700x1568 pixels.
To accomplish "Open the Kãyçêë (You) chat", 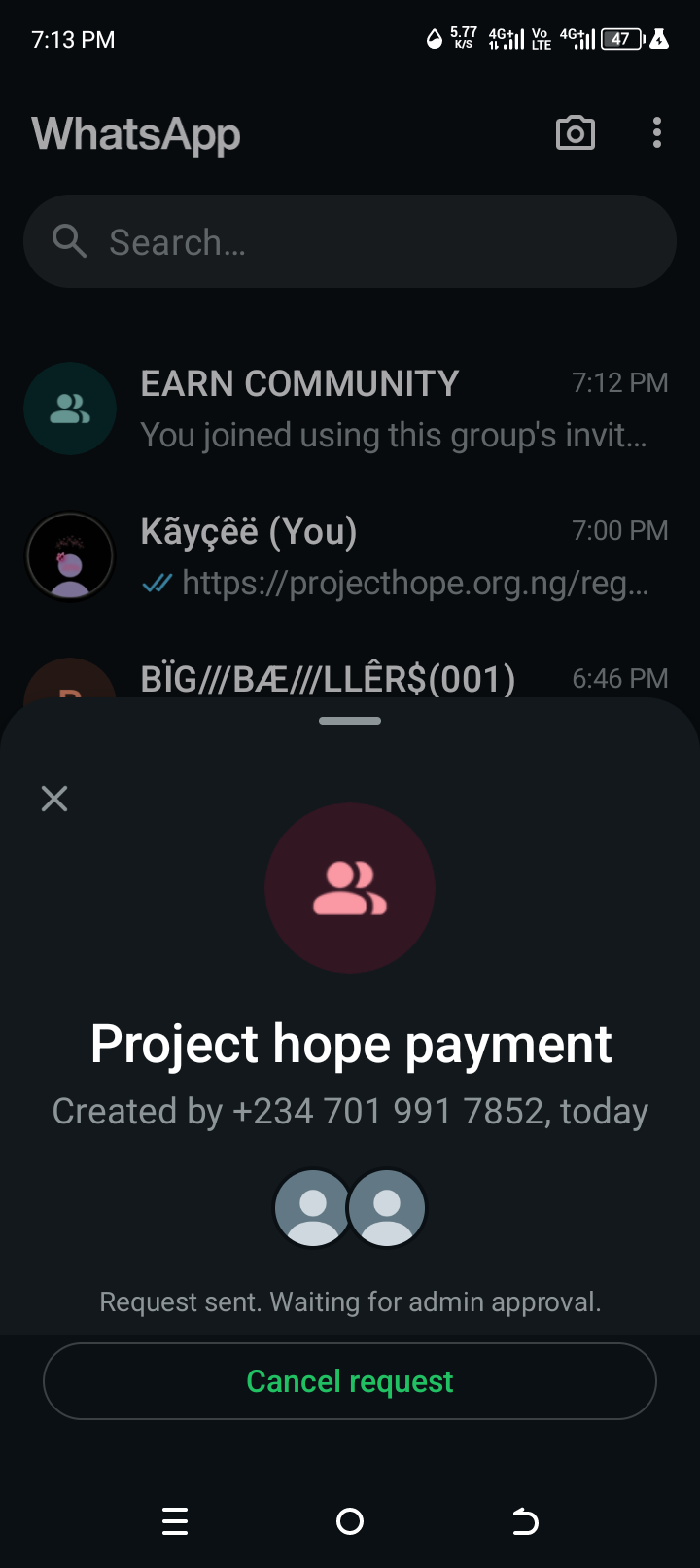I will [x=350, y=556].
